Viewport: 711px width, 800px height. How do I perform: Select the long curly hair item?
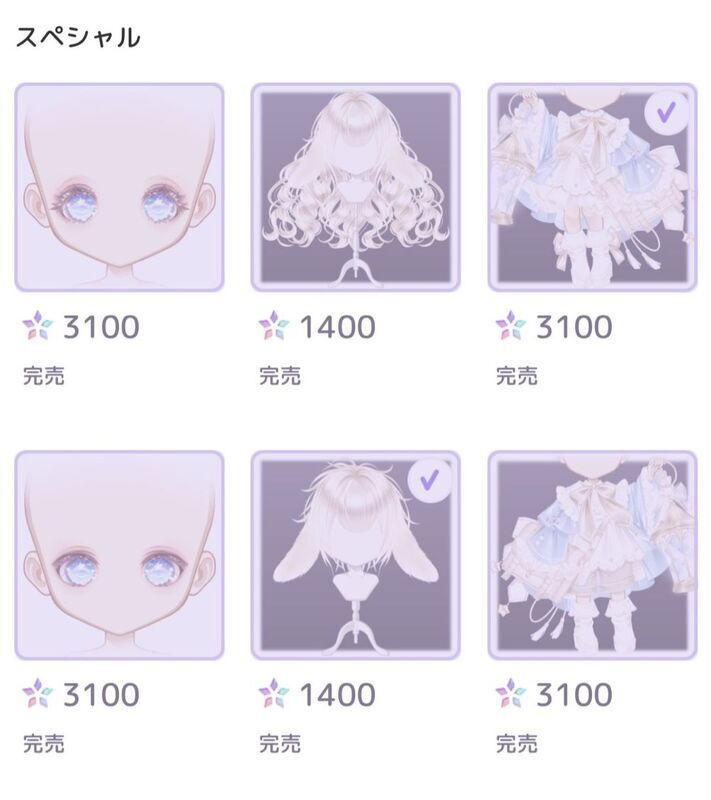[x=355, y=187]
